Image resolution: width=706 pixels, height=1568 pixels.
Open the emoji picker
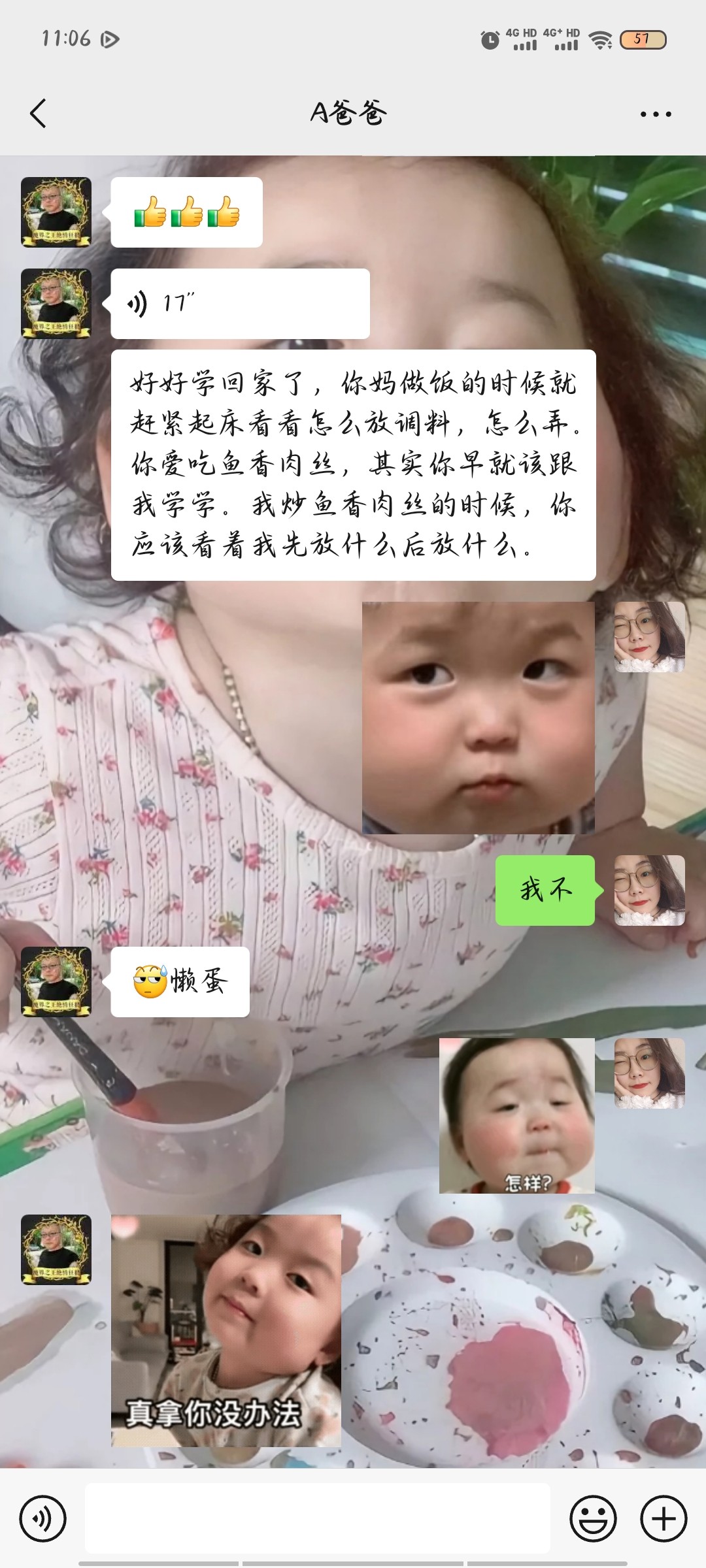pos(593,1520)
